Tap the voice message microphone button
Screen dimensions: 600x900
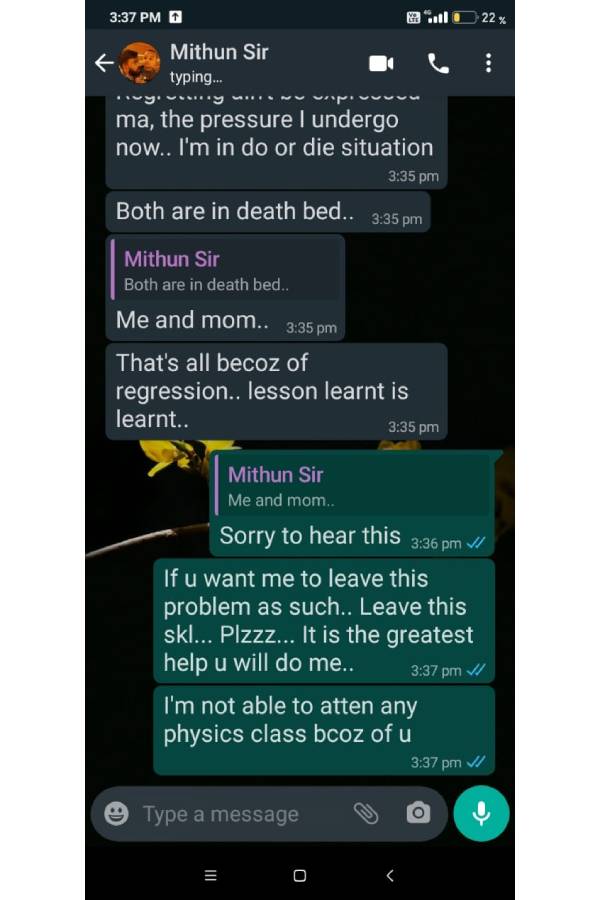[481, 813]
